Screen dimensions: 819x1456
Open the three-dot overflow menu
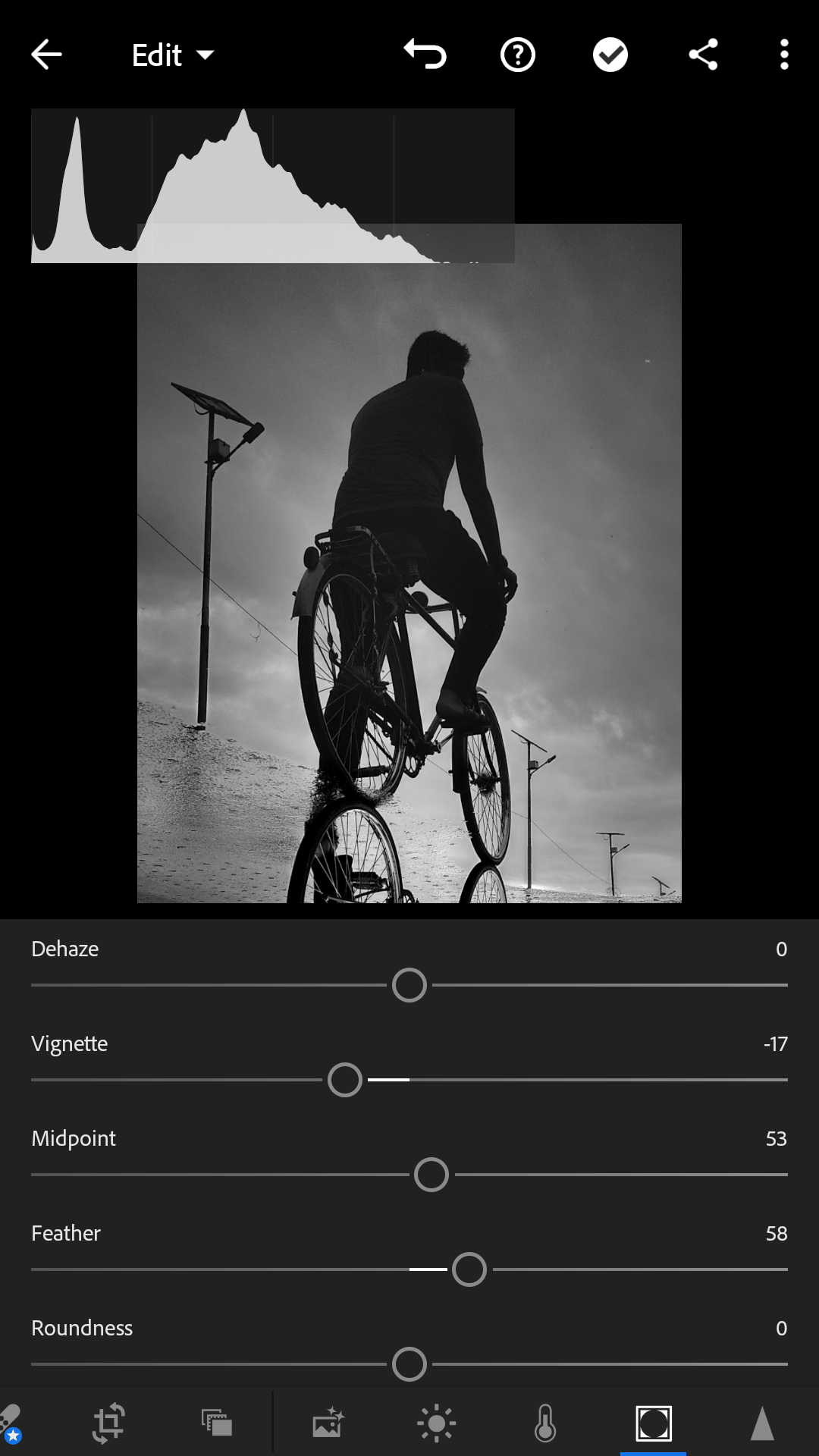point(784,55)
